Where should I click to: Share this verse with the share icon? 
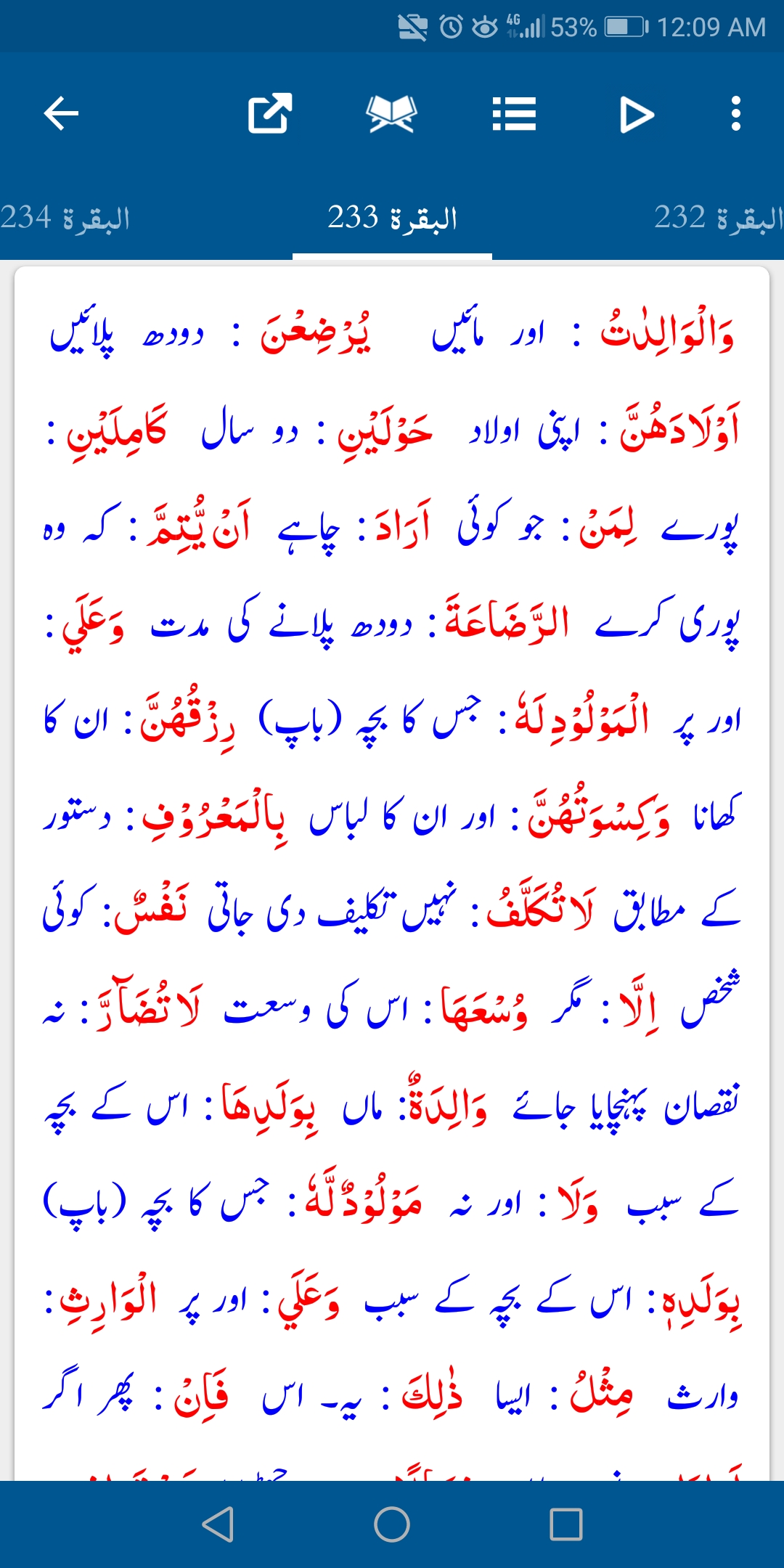point(270,114)
